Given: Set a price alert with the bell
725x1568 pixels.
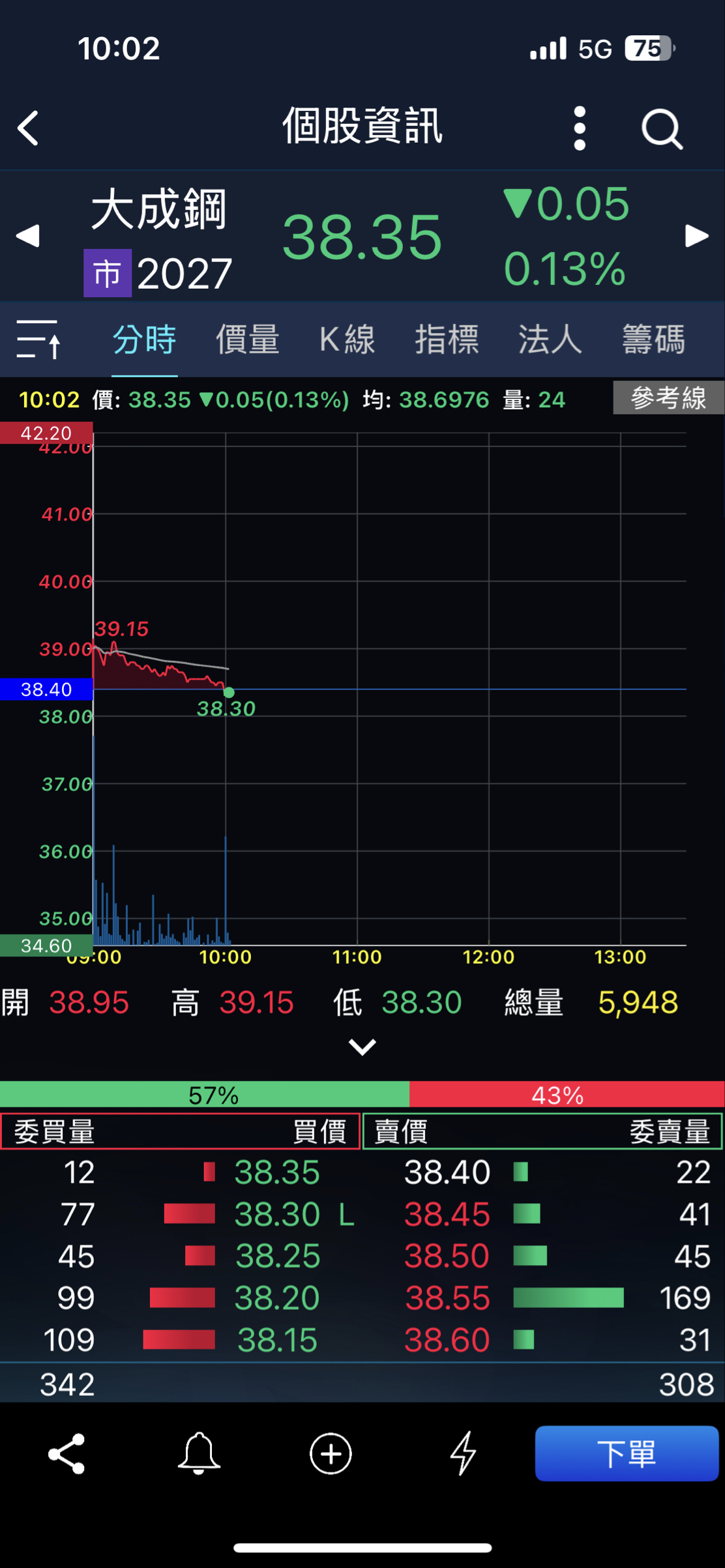Looking at the screenshot, I should coord(199,1453).
